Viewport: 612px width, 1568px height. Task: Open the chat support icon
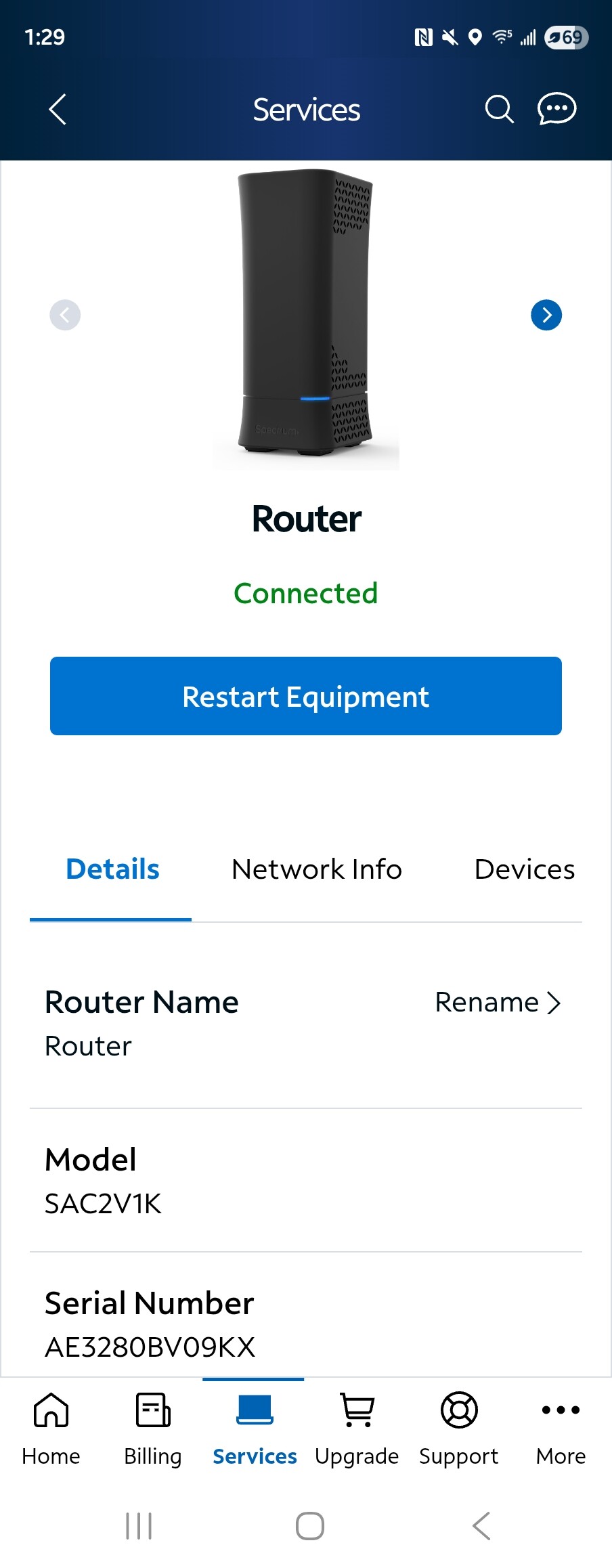tap(556, 109)
